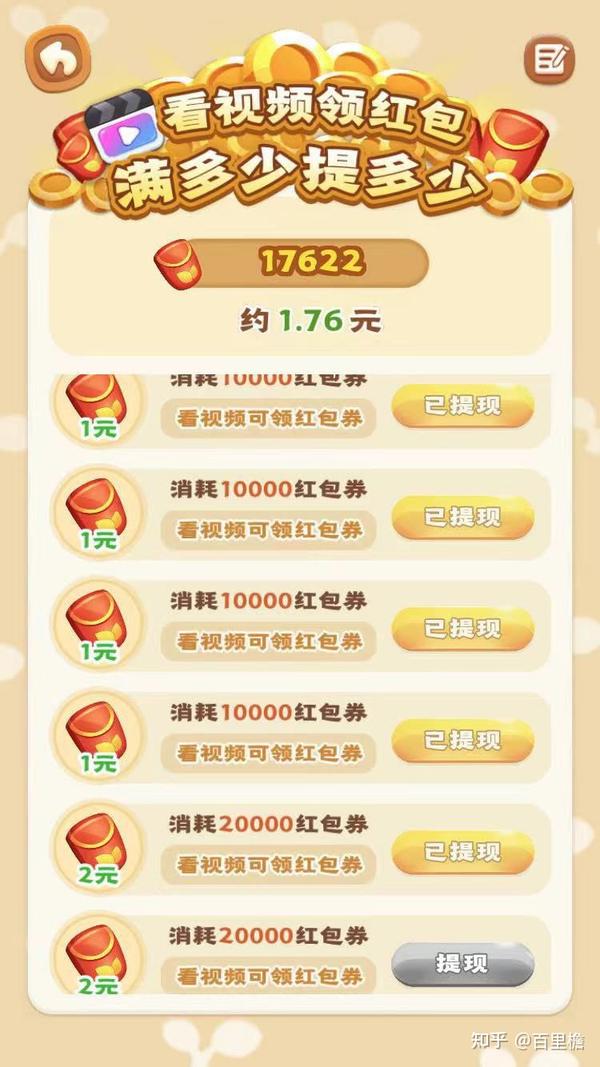Tap the grey 提现 withdraw button
The height and width of the screenshot is (1067, 600).
pyautogui.click(x=462, y=964)
